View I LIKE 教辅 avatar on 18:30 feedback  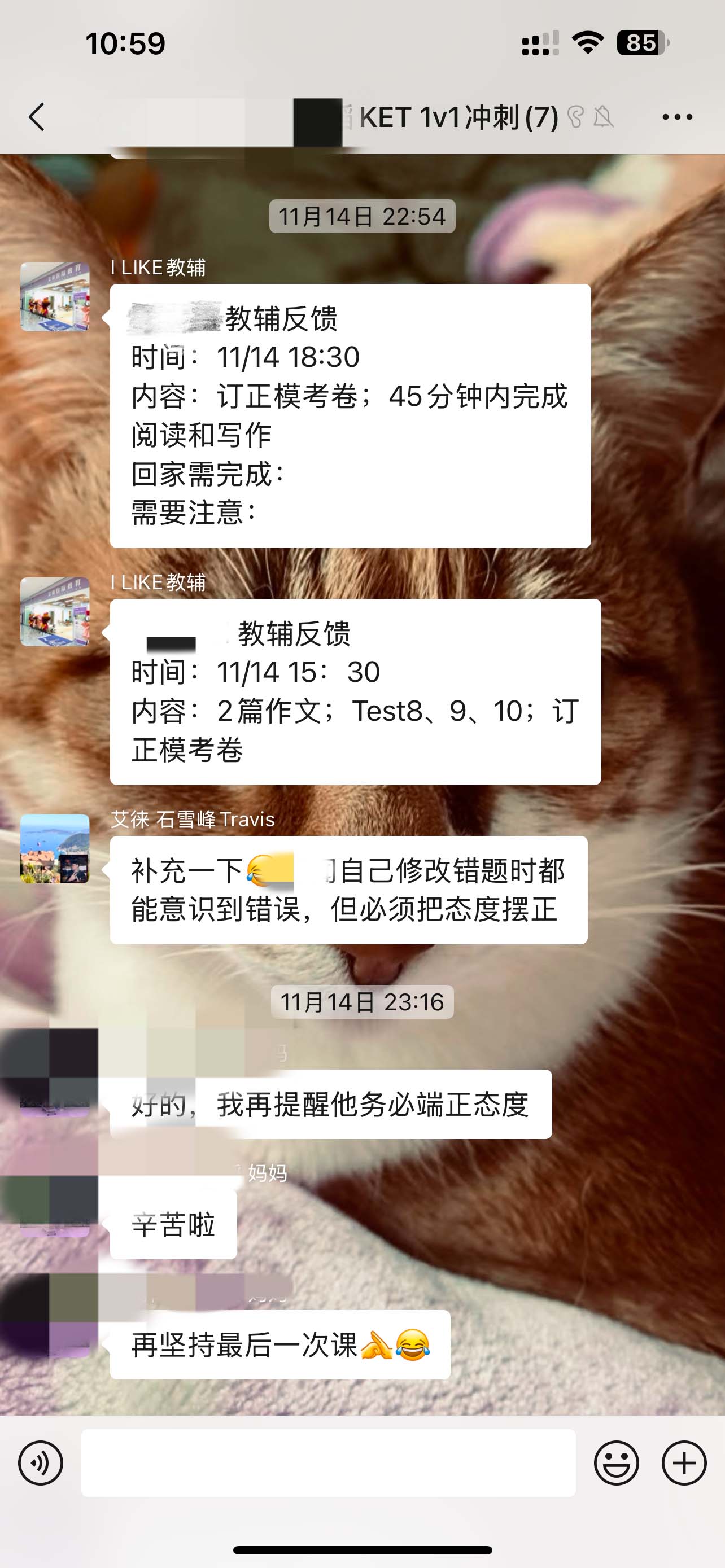tap(55, 296)
